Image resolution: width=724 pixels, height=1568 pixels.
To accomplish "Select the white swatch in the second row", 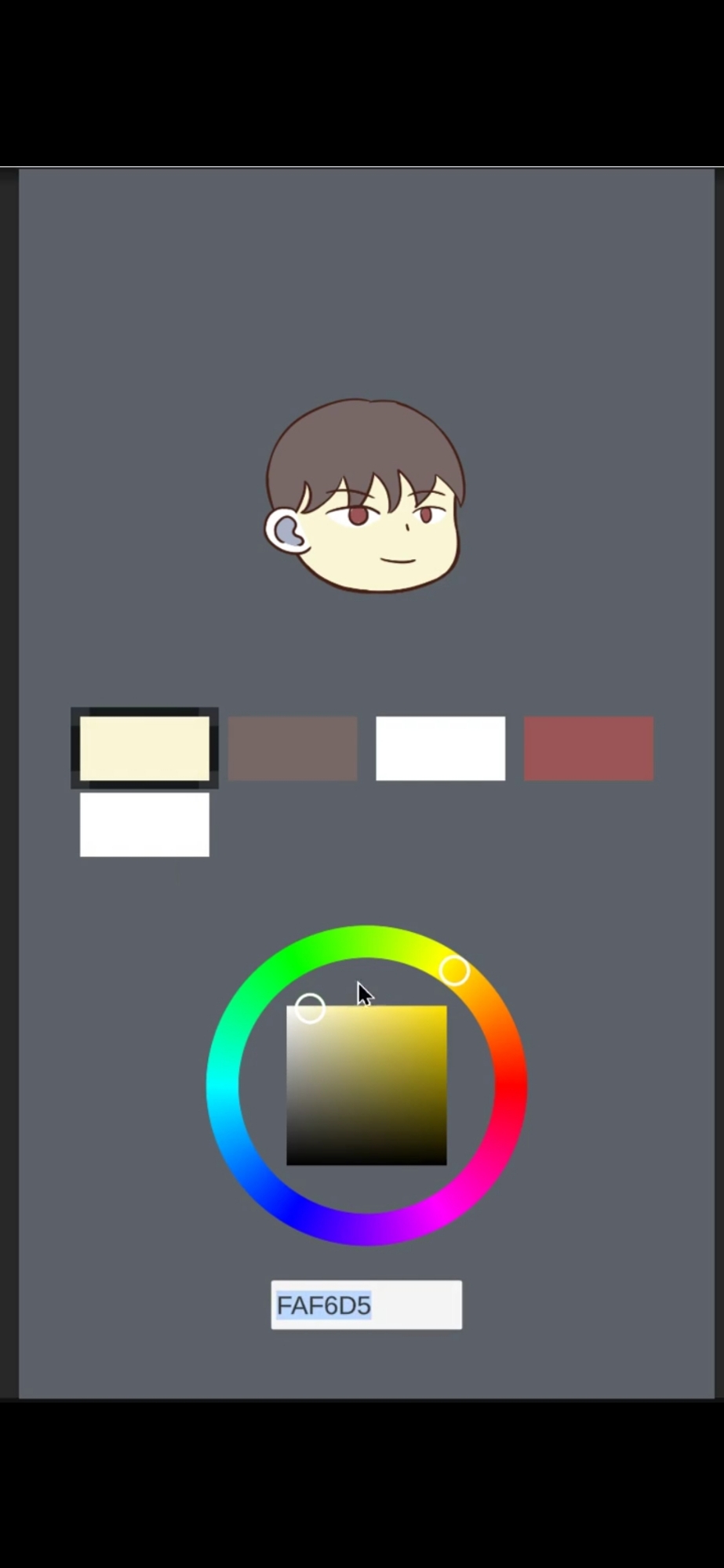I will 144,824.
